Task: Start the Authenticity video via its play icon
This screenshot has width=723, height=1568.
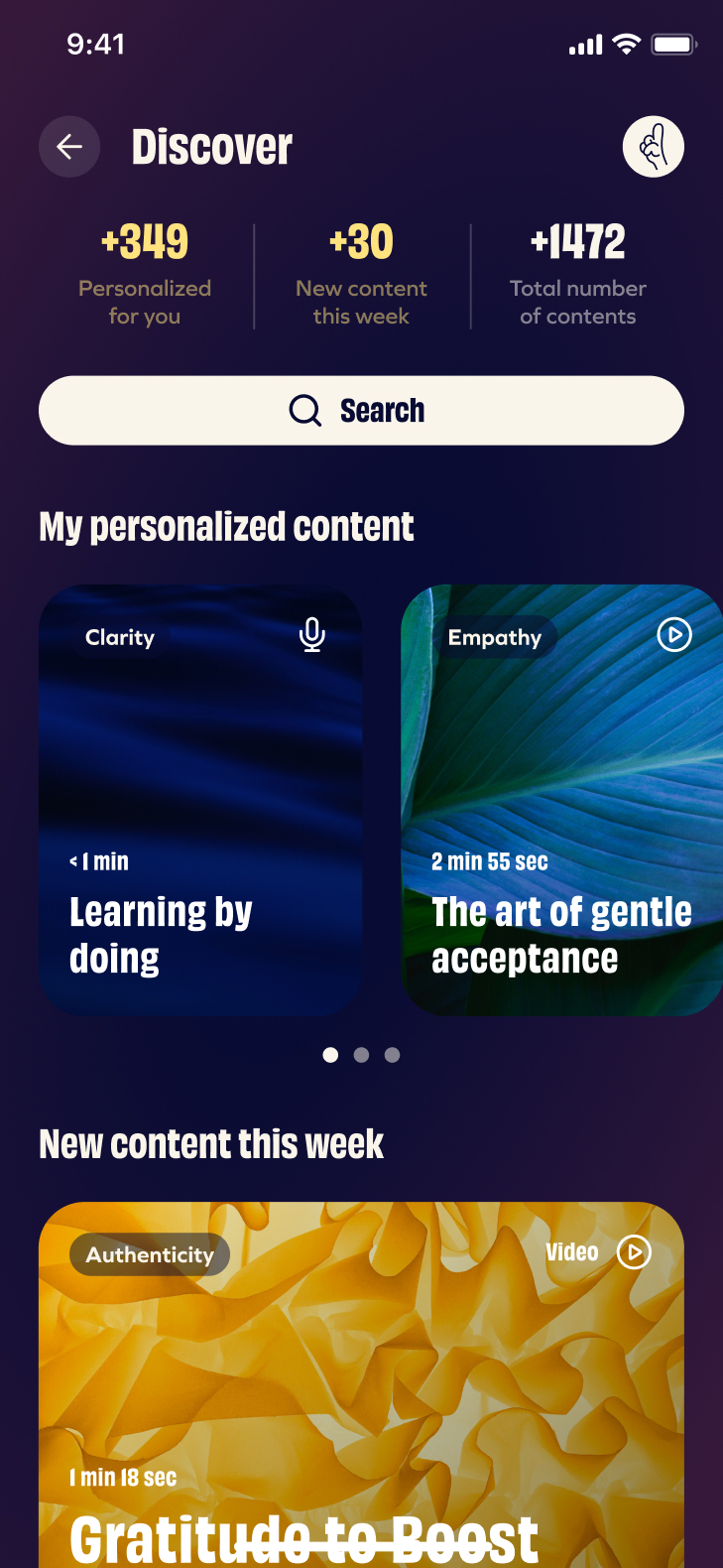Action: click(635, 1252)
